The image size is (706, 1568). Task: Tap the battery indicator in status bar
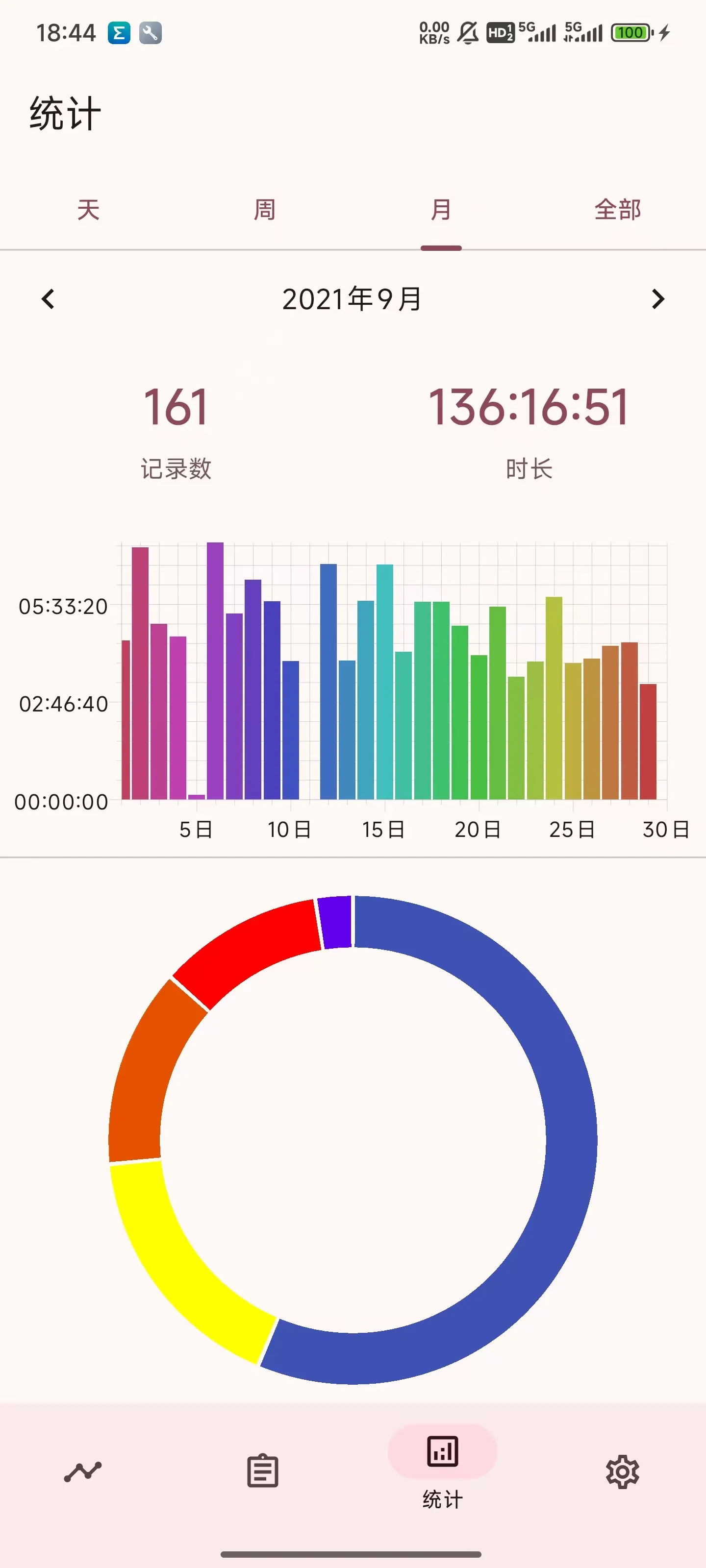[x=631, y=32]
